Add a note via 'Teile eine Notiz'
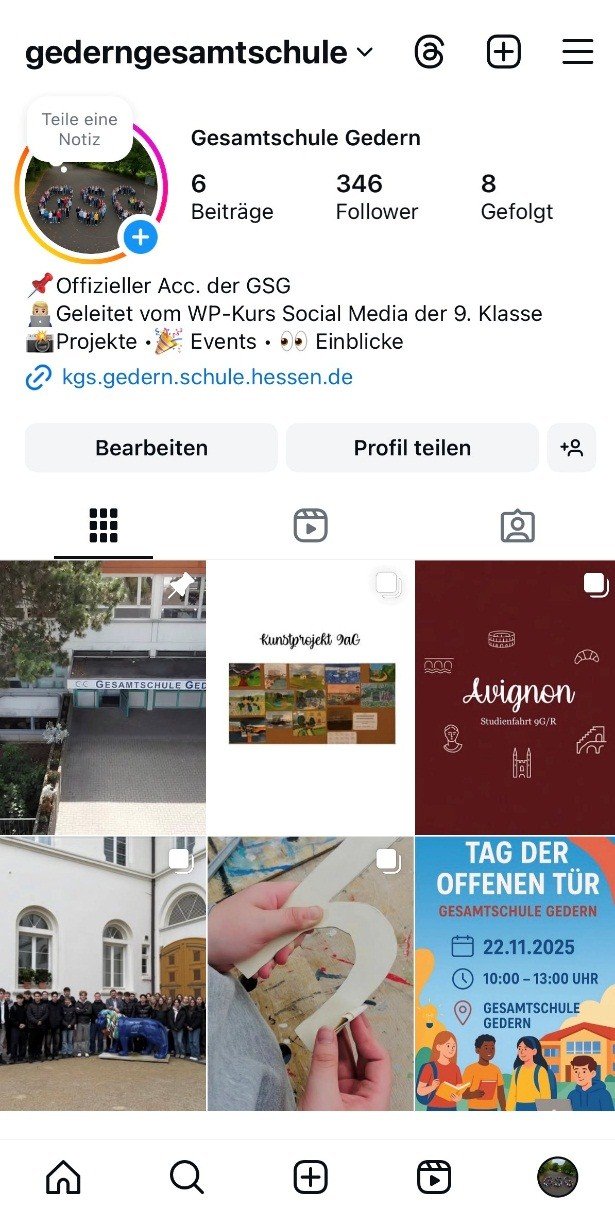 point(80,129)
